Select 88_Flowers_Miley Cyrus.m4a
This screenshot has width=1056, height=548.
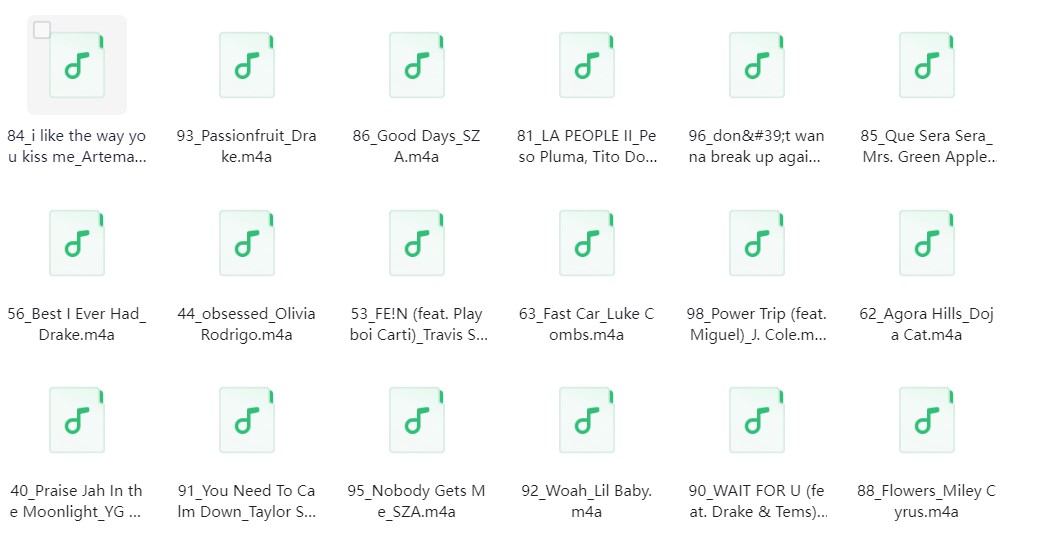[x=927, y=420]
